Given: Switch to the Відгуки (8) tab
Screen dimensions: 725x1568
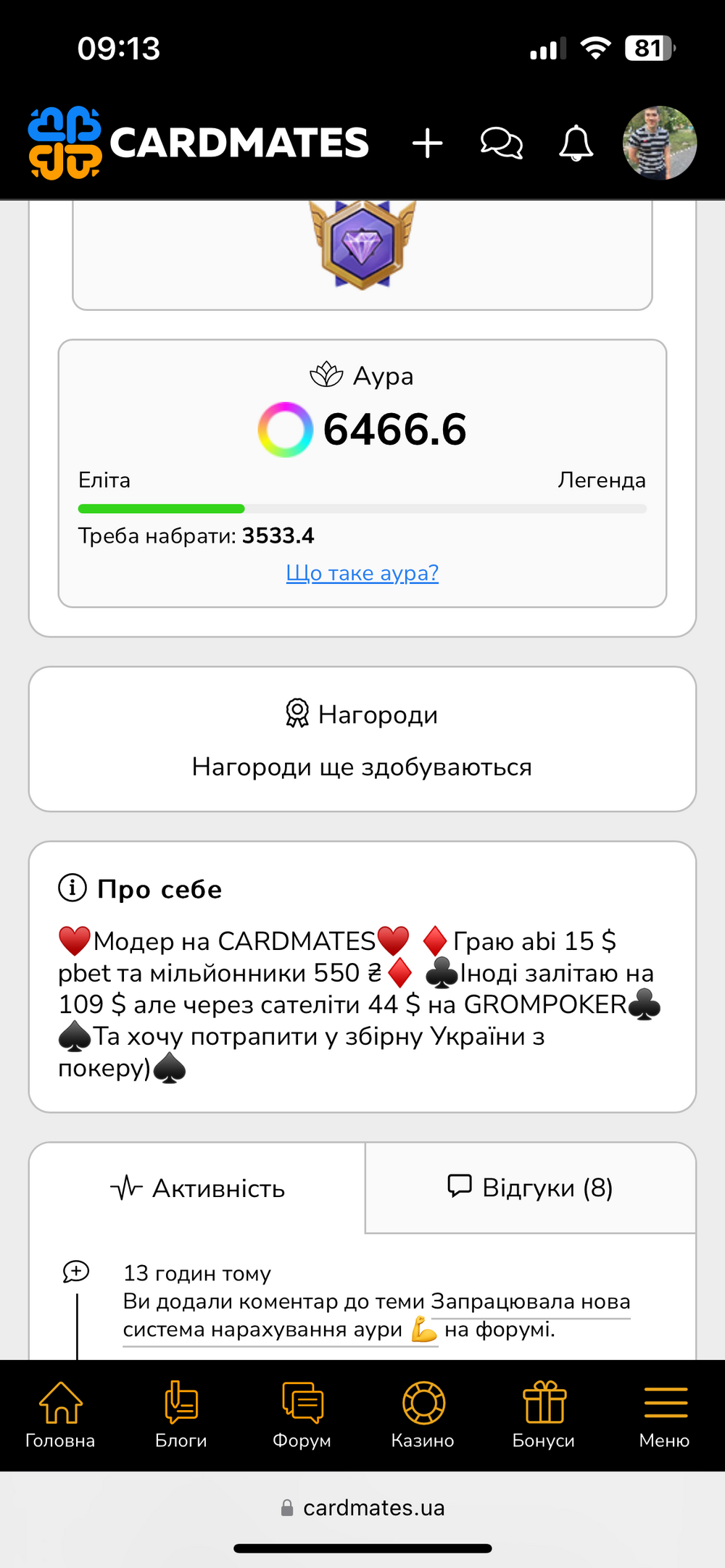Looking at the screenshot, I should tap(531, 1188).
